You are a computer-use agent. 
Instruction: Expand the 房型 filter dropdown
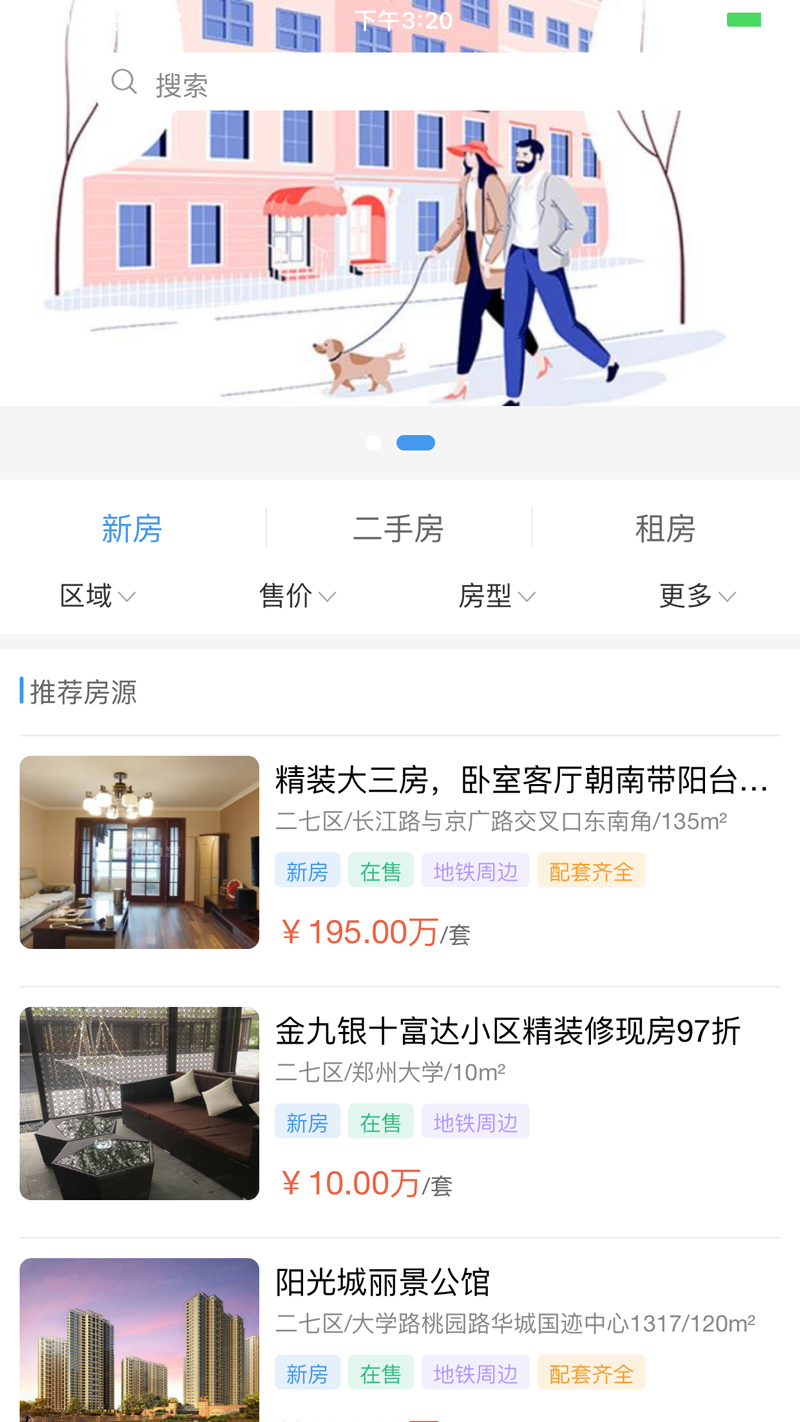[x=497, y=596]
